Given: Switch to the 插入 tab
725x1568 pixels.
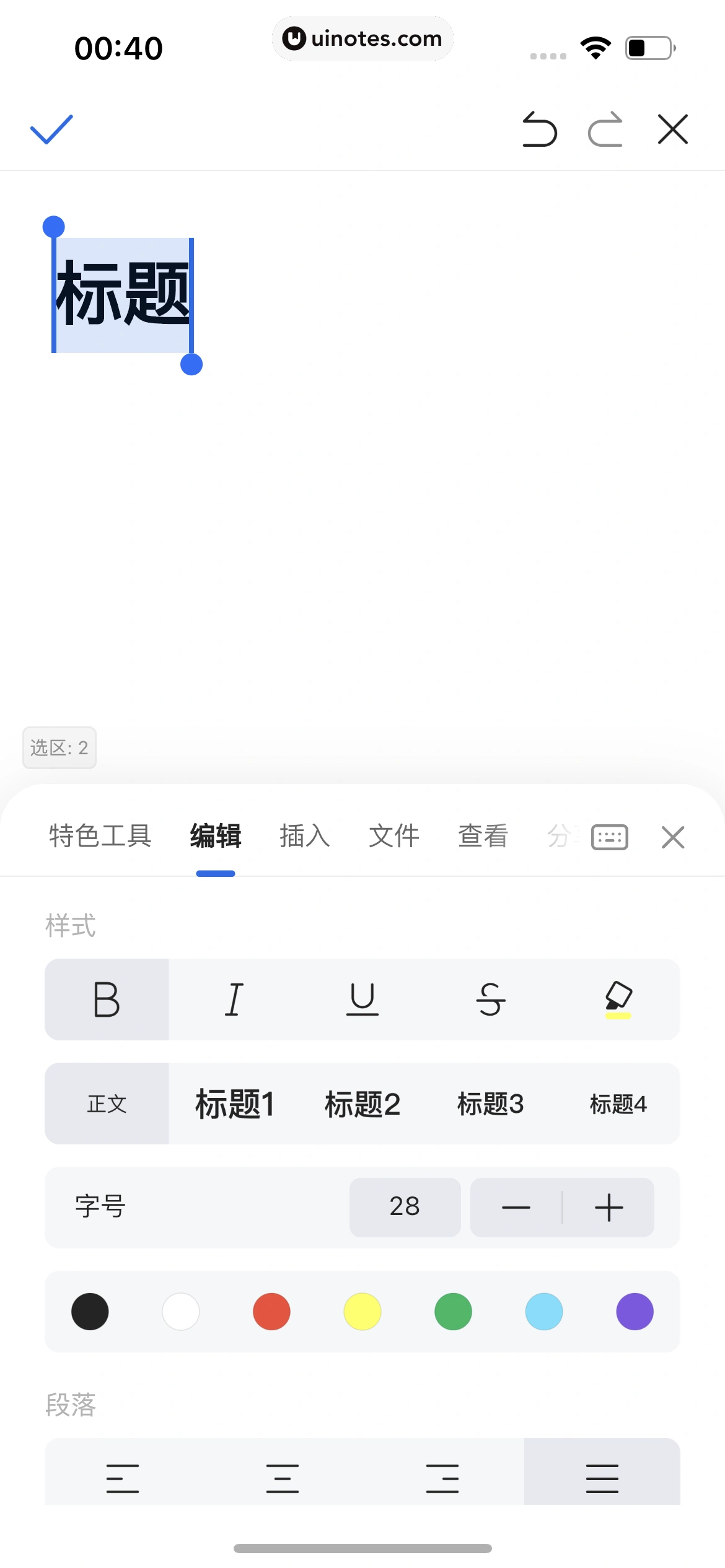Looking at the screenshot, I should click(x=304, y=836).
